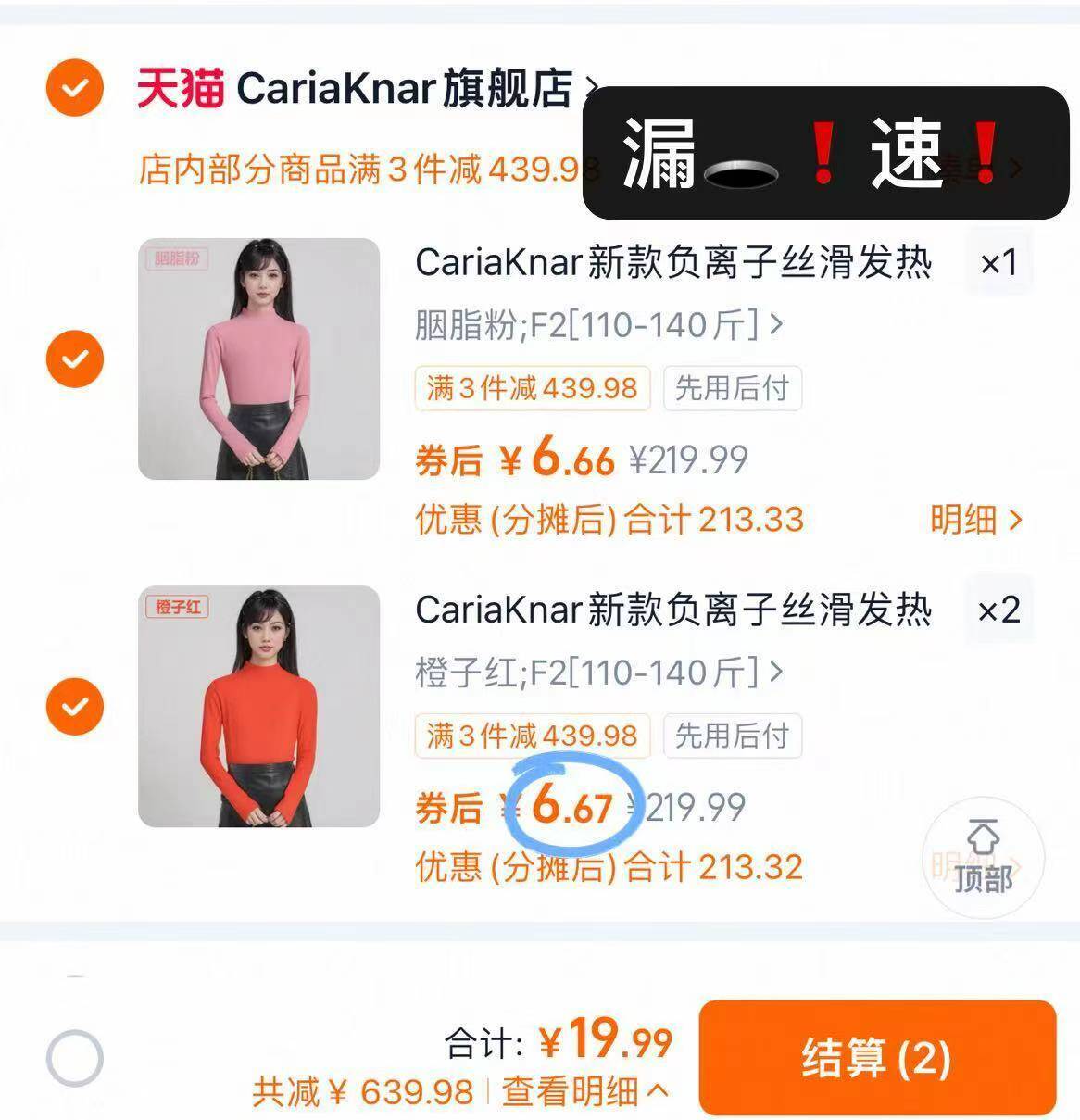Screen dimensions: 1080x1120
Task: Uncheck the CariaKnar 旗舰店 store checkbox
Action: (73, 87)
